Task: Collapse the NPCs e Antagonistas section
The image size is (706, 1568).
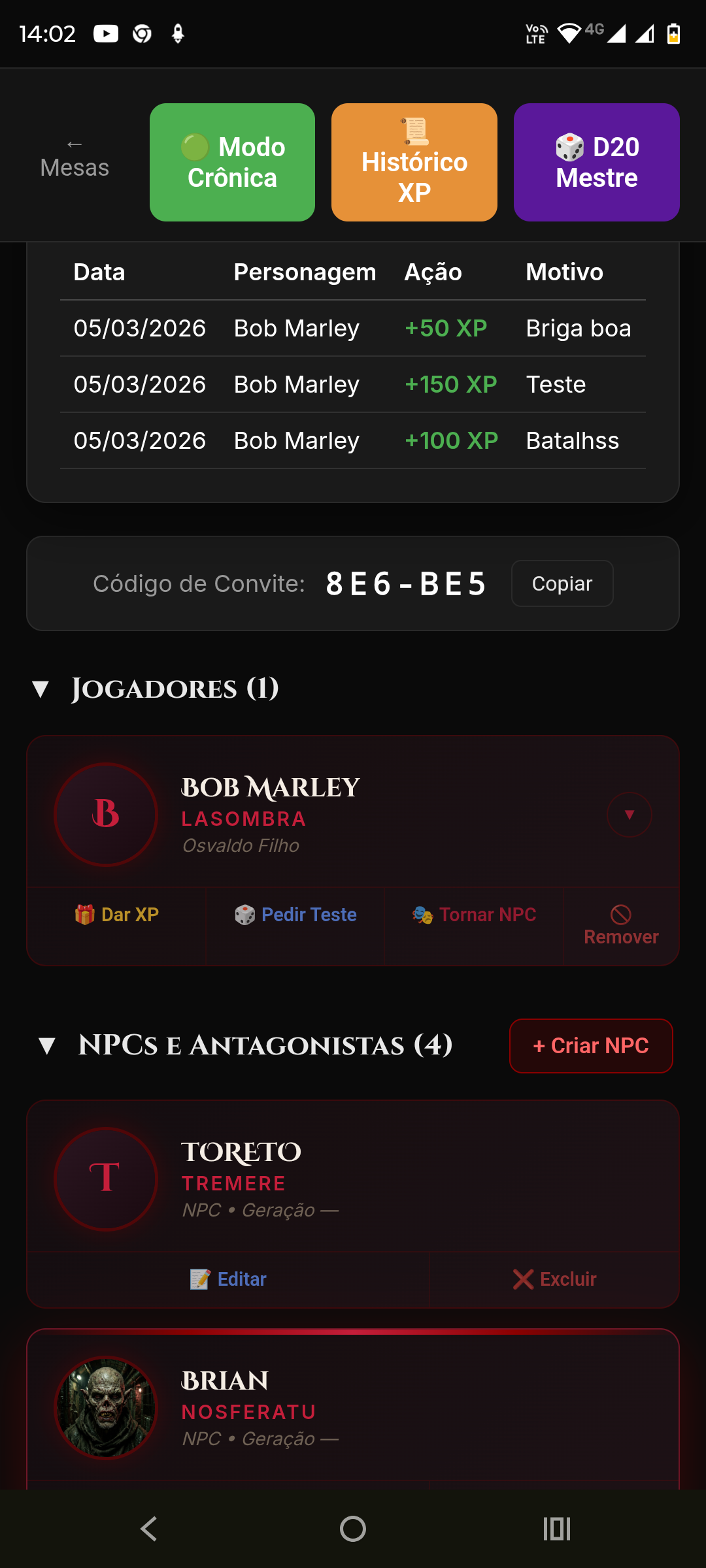Action: 47,1046
